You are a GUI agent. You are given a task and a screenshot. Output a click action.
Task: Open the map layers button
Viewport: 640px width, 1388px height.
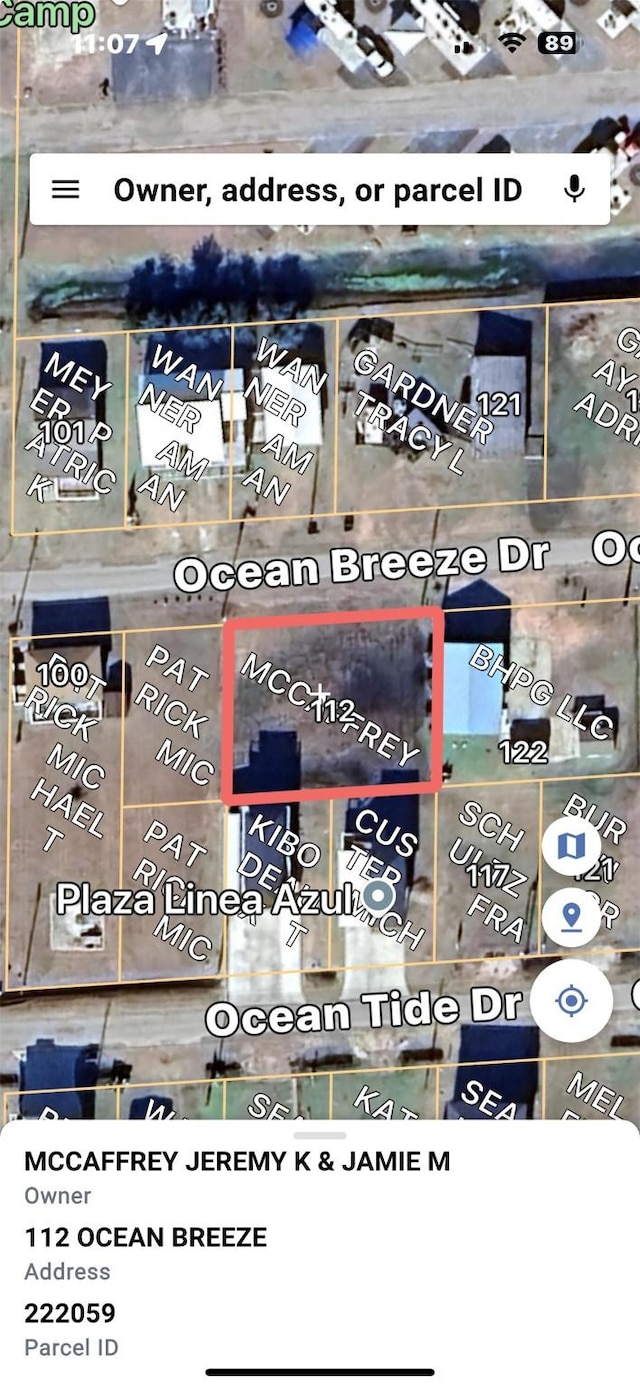click(x=571, y=847)
